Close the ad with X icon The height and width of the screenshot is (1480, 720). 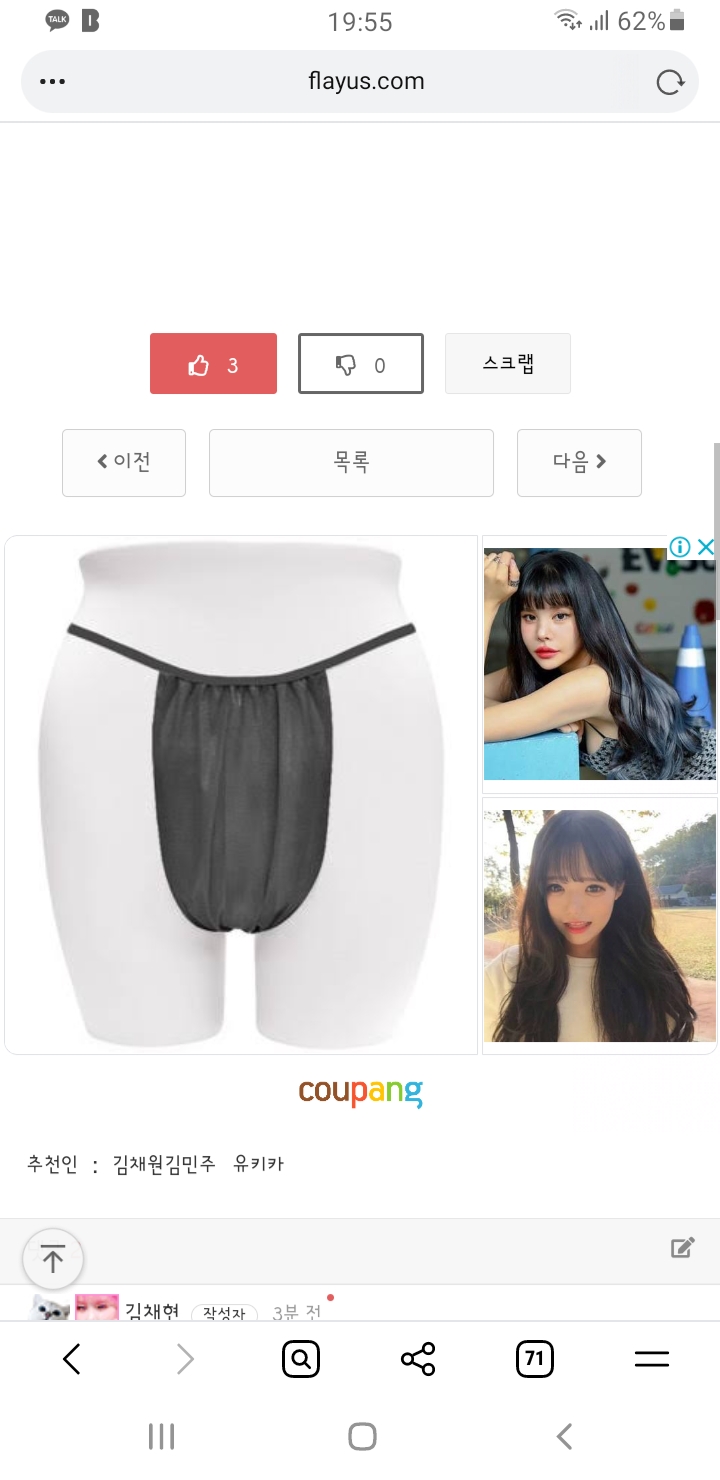(706, 547)
